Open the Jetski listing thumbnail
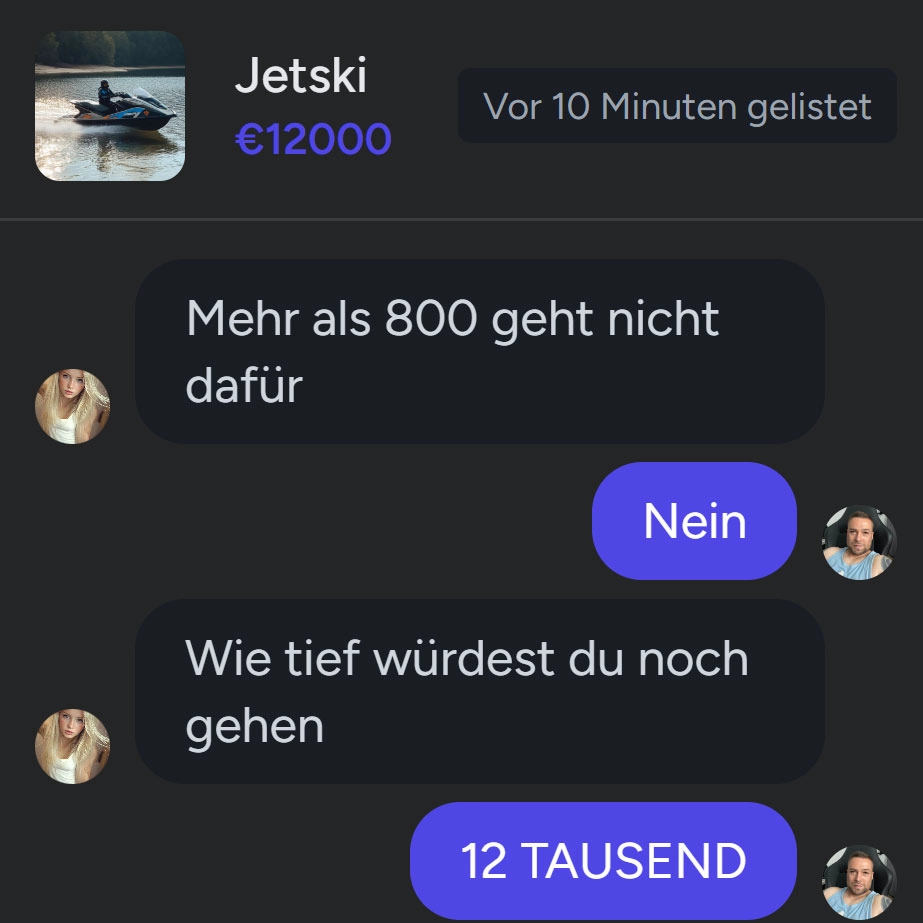 pos(110,106)
